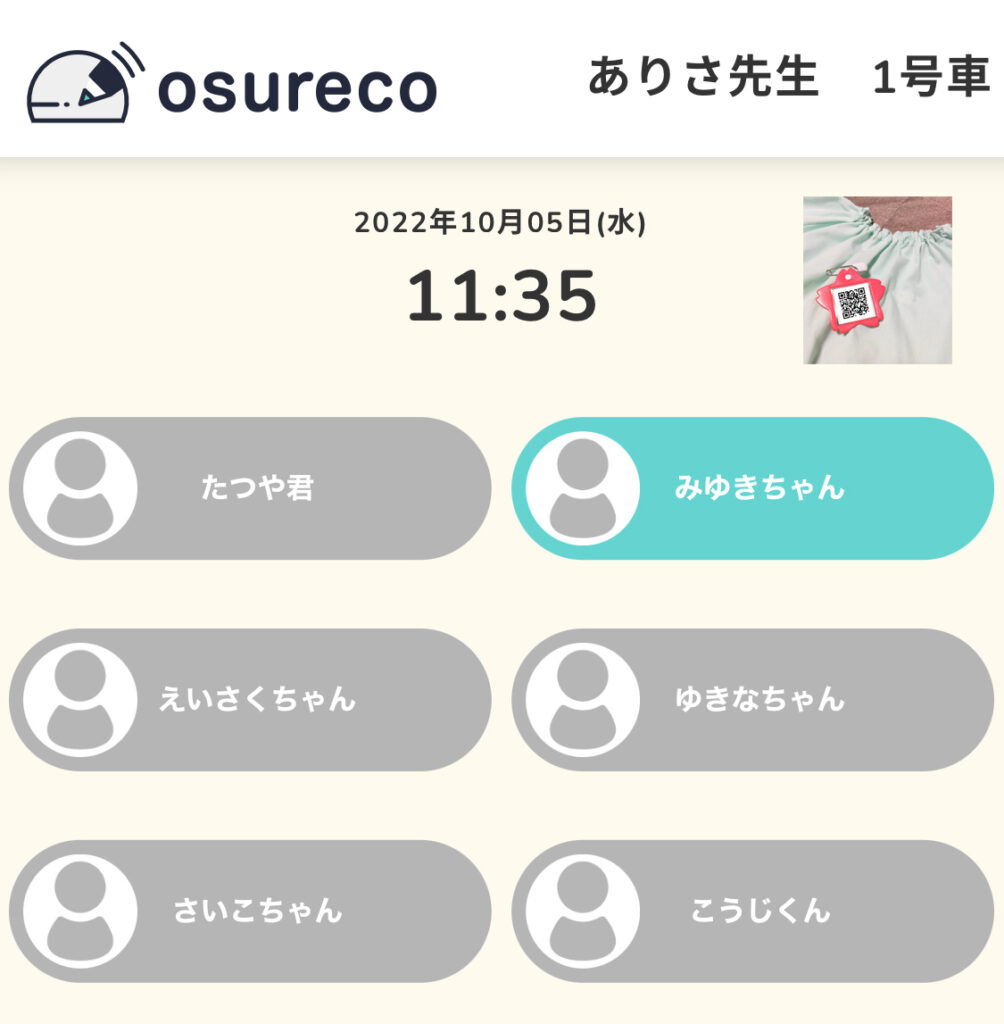The image size is (1004, 1024).
Task: Select たつや君 button
Action: [x=250, y=488]
